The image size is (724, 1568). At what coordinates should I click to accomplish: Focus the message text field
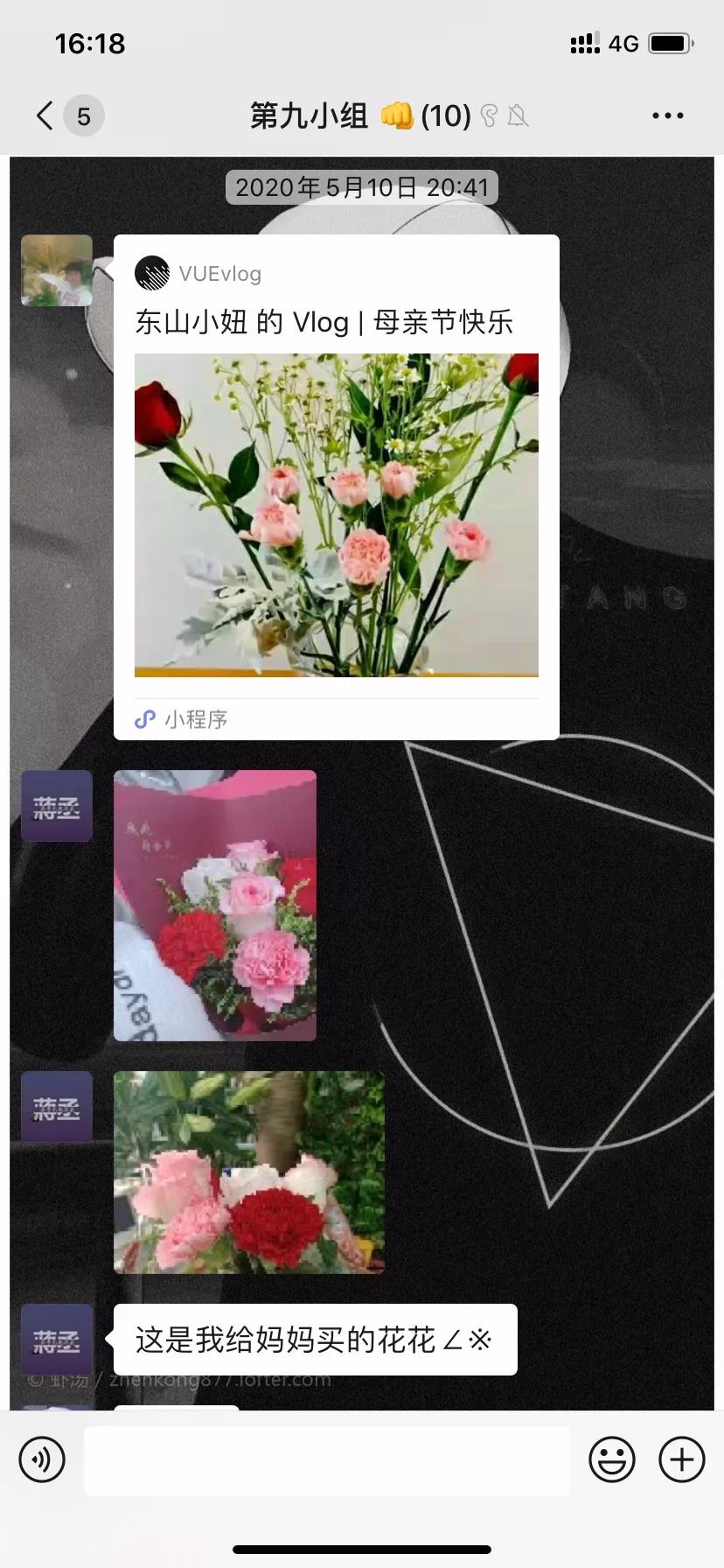click(x=327, y=1459)
